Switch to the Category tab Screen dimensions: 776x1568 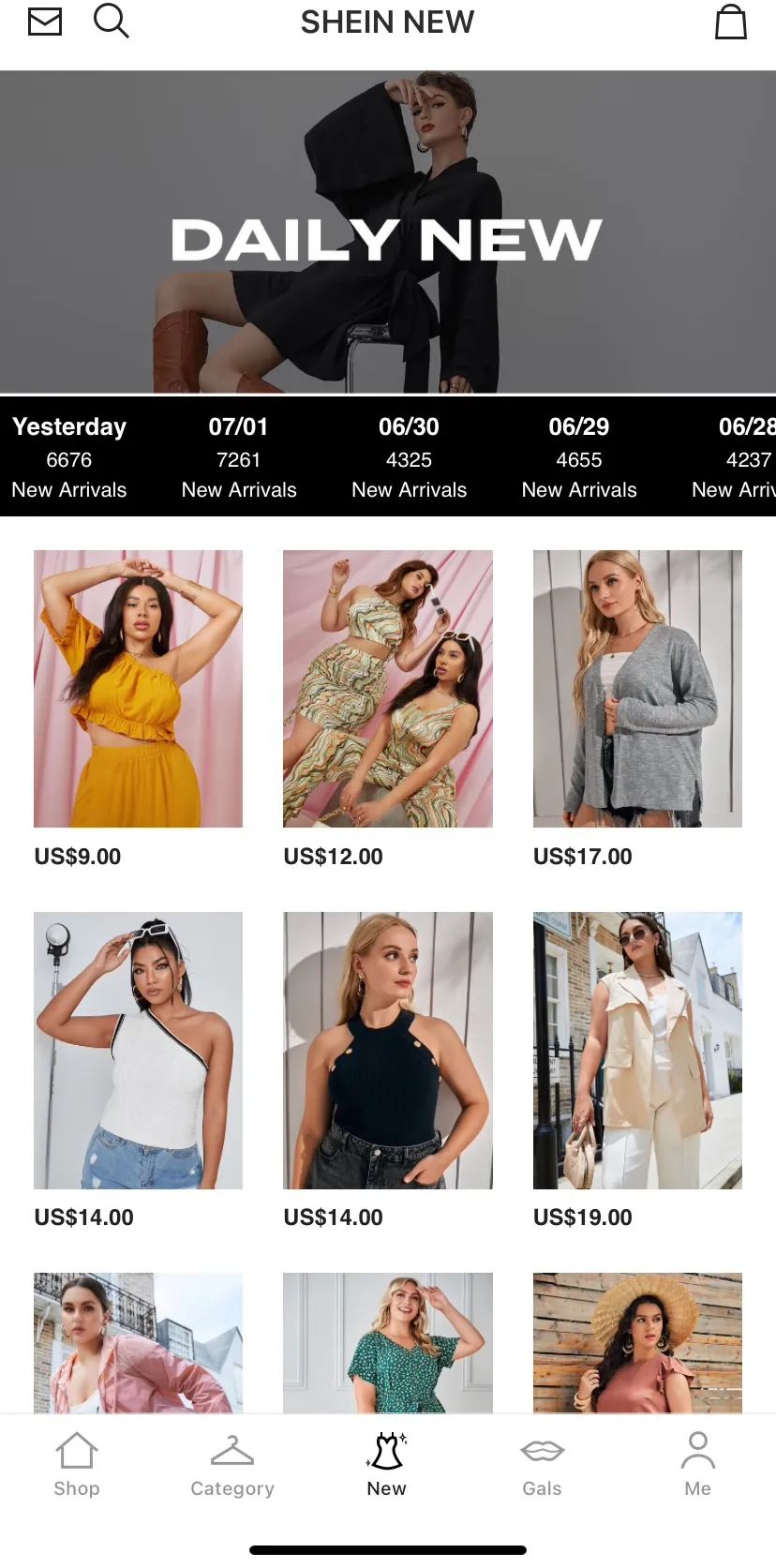coord(232,1464)
